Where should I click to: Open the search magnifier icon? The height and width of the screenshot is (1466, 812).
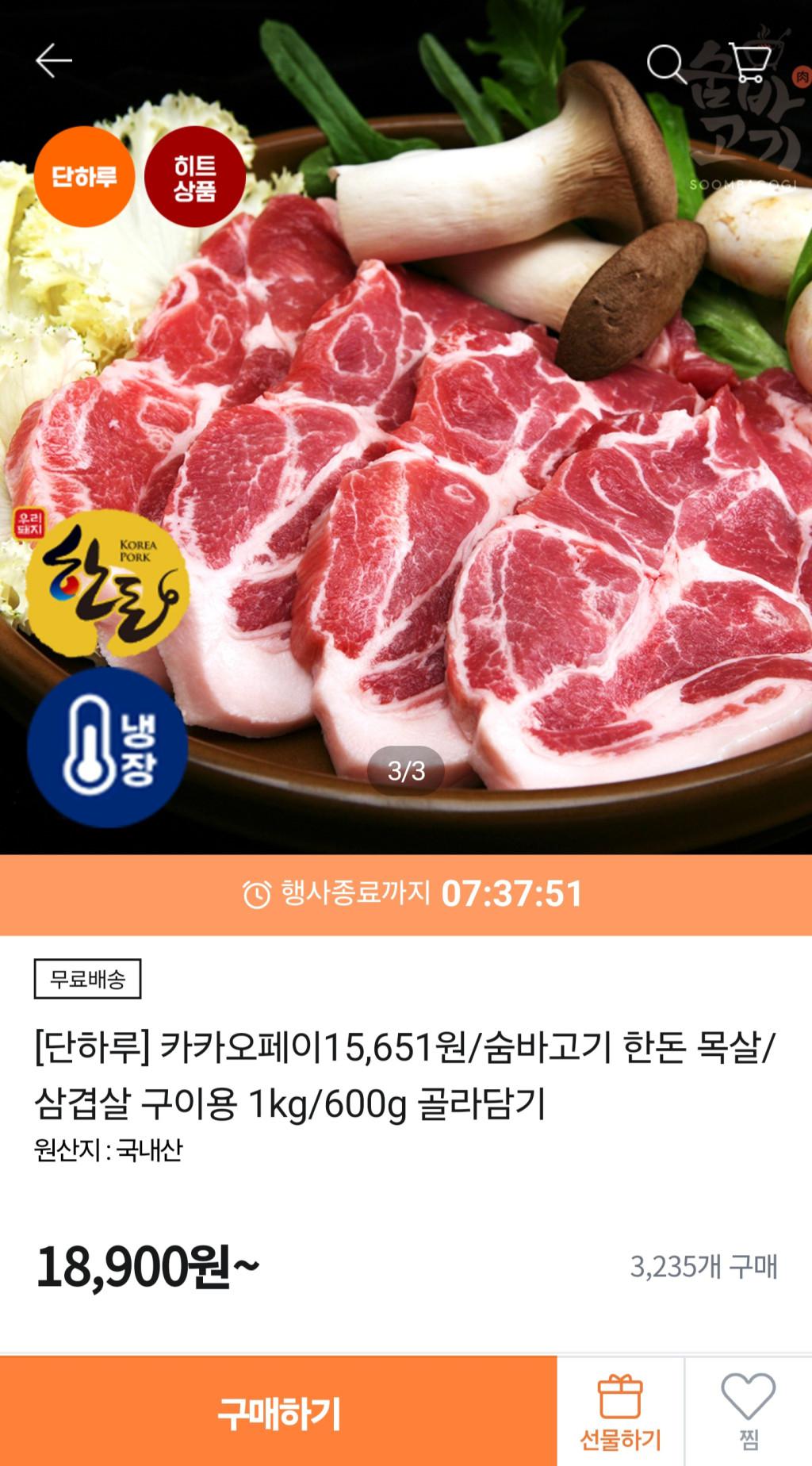pos(666,63)
